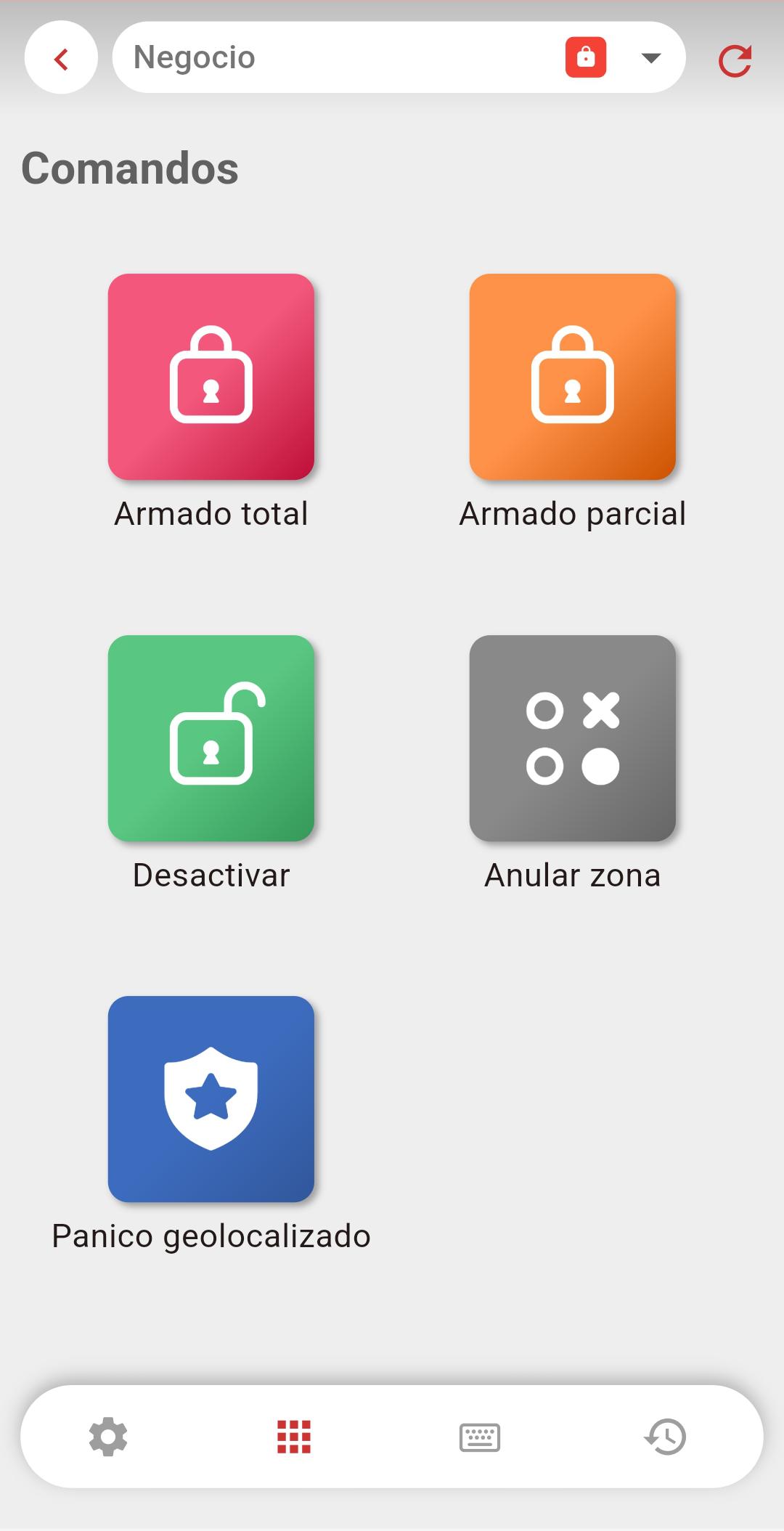Tap the green Desactivar command

[x=211, y=738]
